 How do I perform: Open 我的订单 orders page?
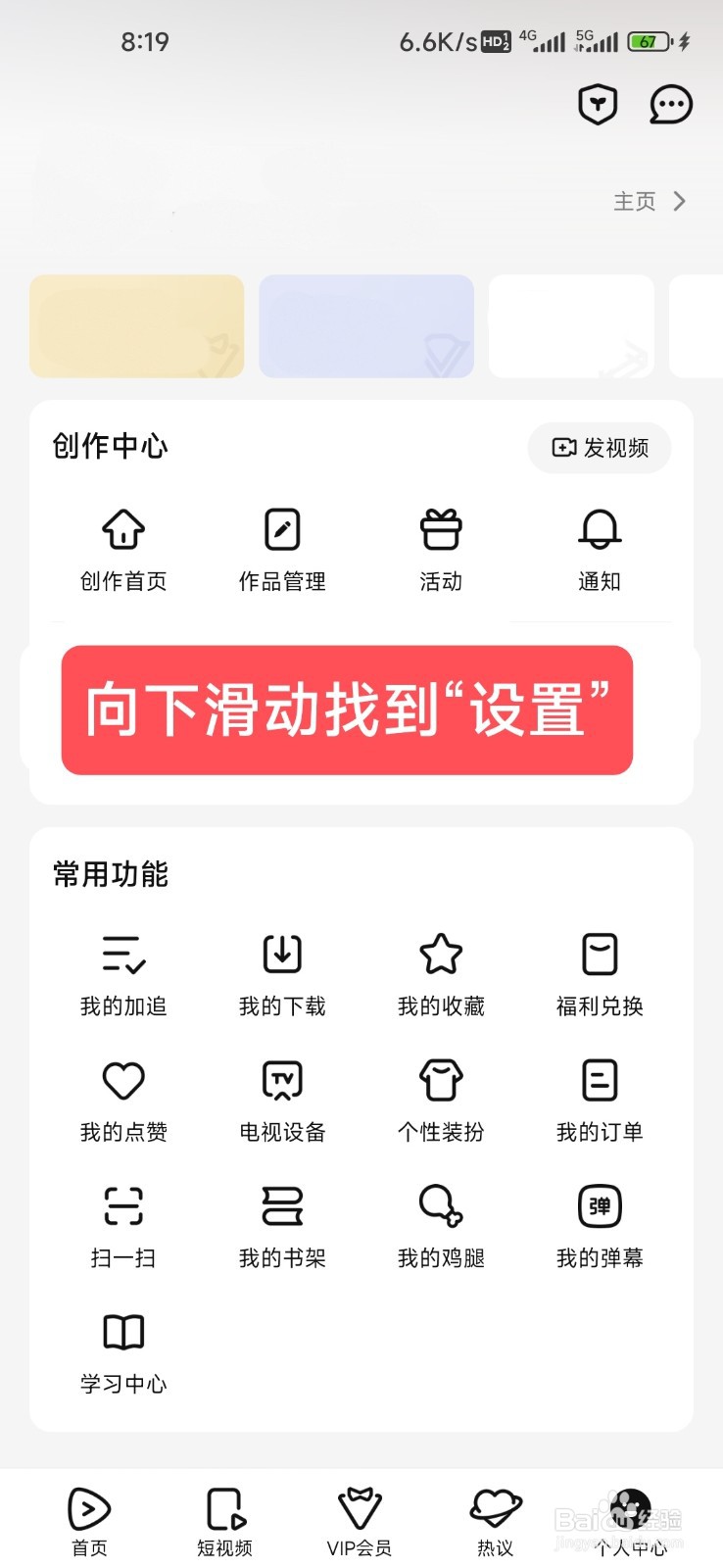pos(600,1098)
